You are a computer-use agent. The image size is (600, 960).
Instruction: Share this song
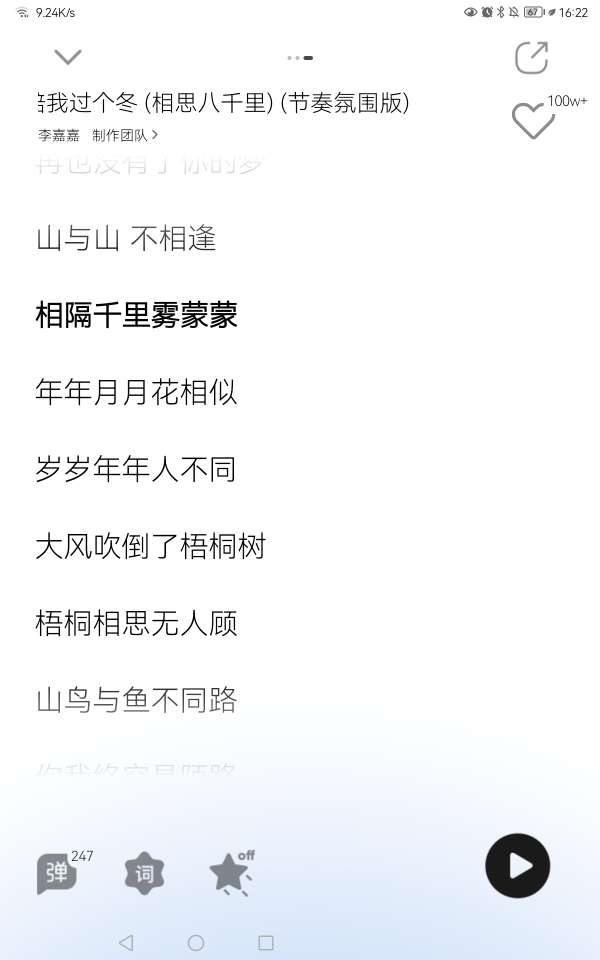pyautogui.click(x=531, y=57)
